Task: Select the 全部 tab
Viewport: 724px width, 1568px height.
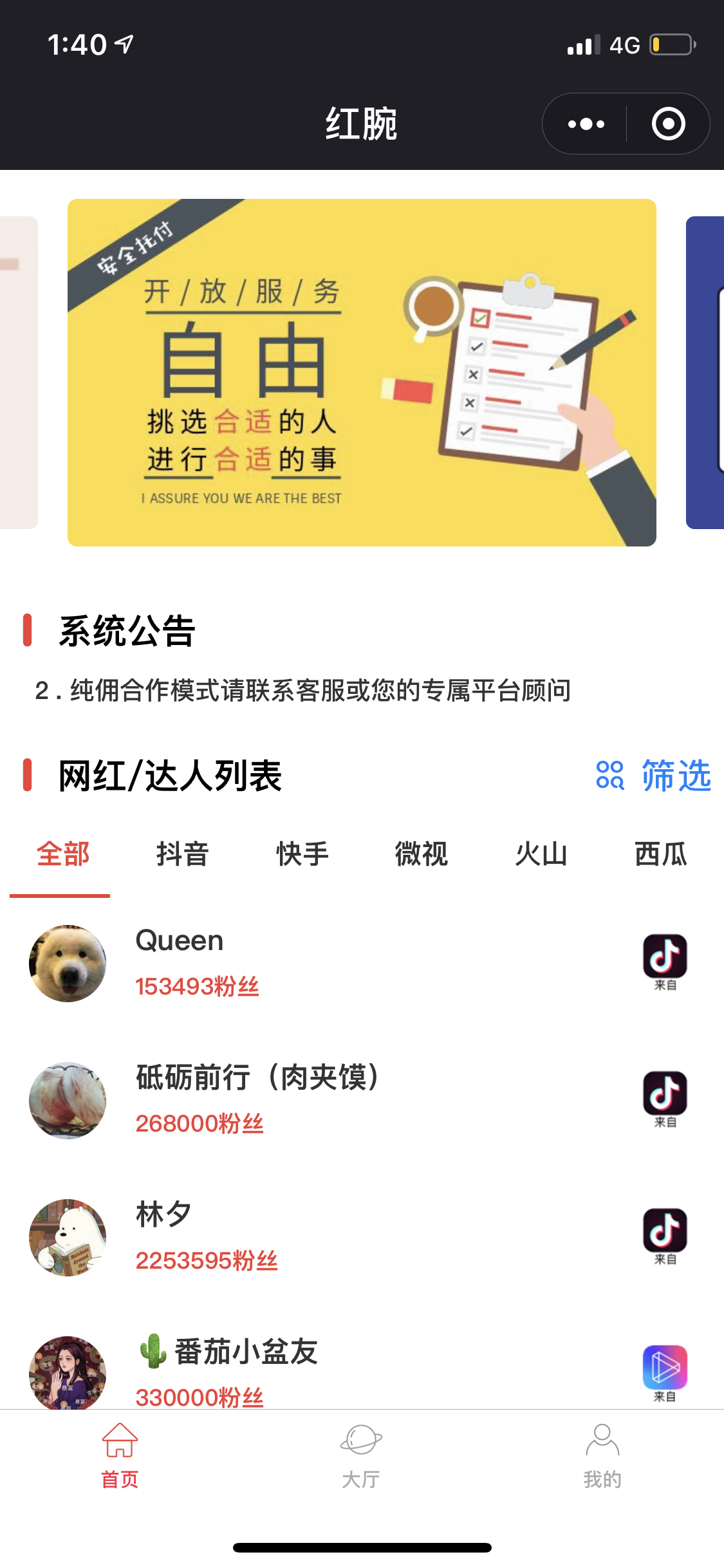Action: pos(62,854)
